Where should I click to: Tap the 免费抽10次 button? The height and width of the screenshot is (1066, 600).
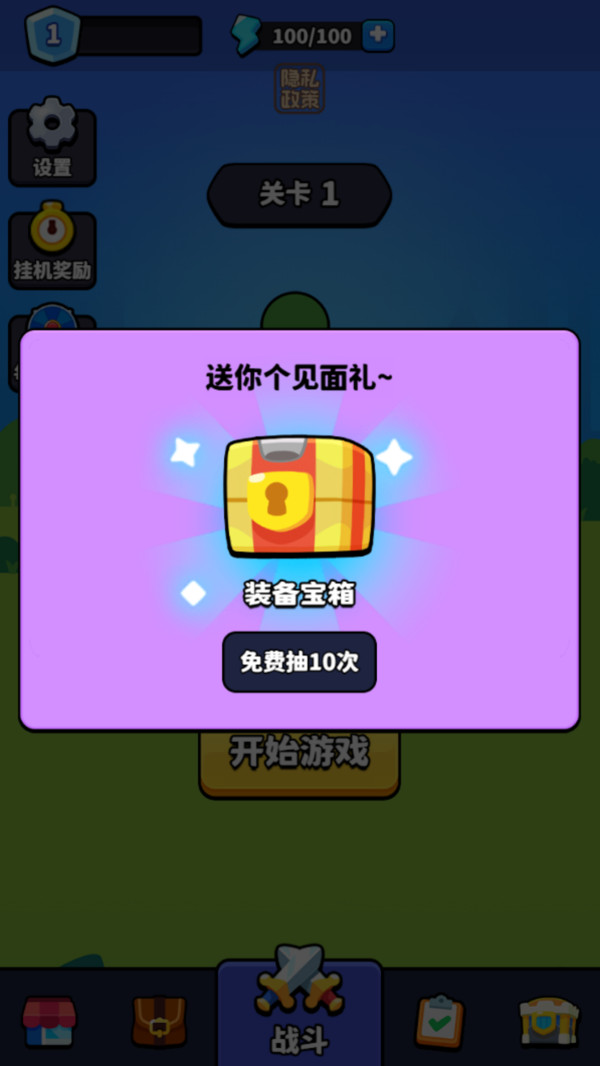point(299,662)
